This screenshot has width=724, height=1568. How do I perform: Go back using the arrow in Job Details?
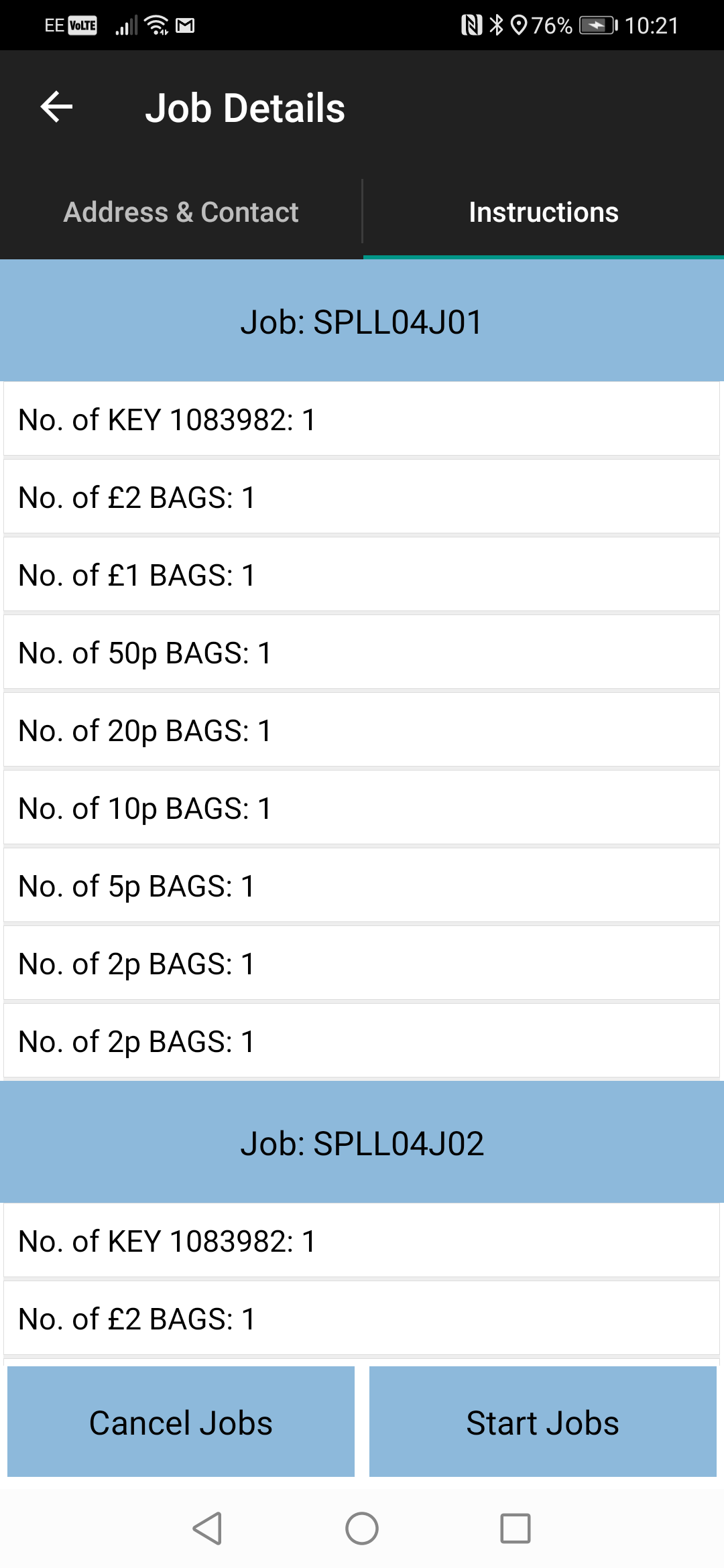coord(56,107)
